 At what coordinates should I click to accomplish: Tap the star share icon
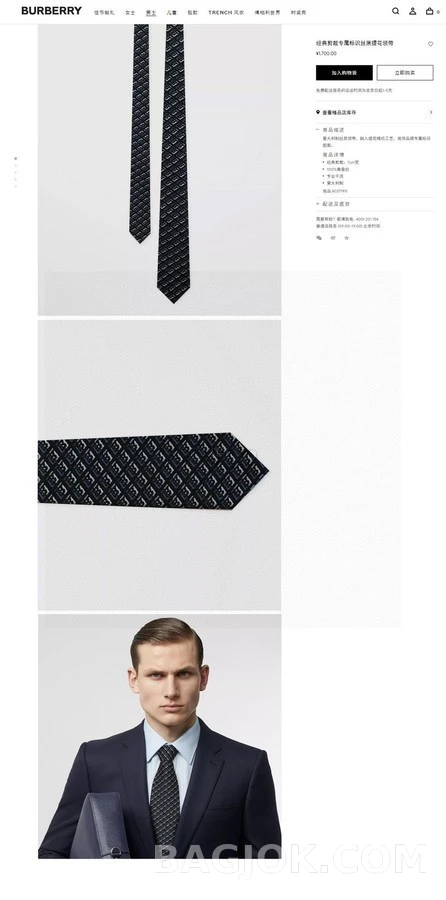coord(347,238)
